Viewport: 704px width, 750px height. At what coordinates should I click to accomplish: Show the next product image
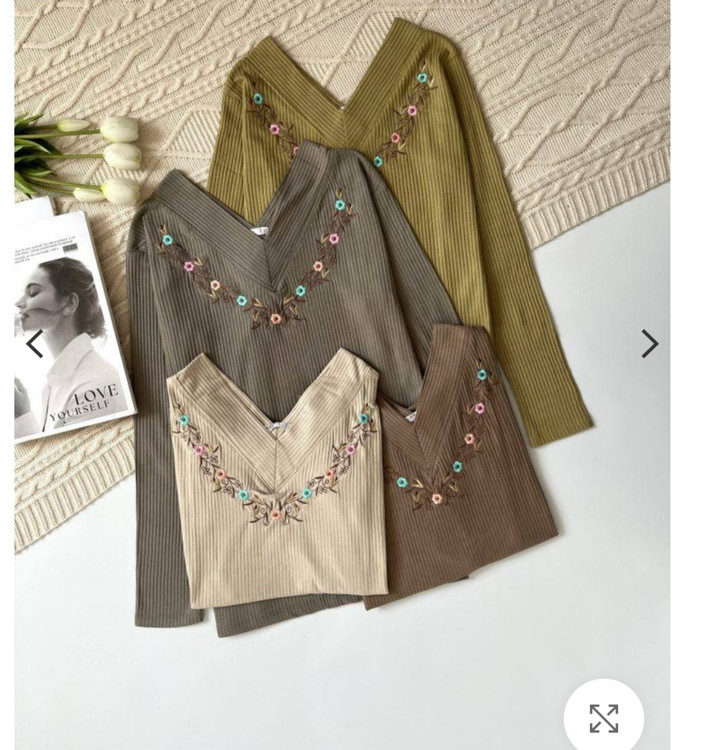(650, 344)
